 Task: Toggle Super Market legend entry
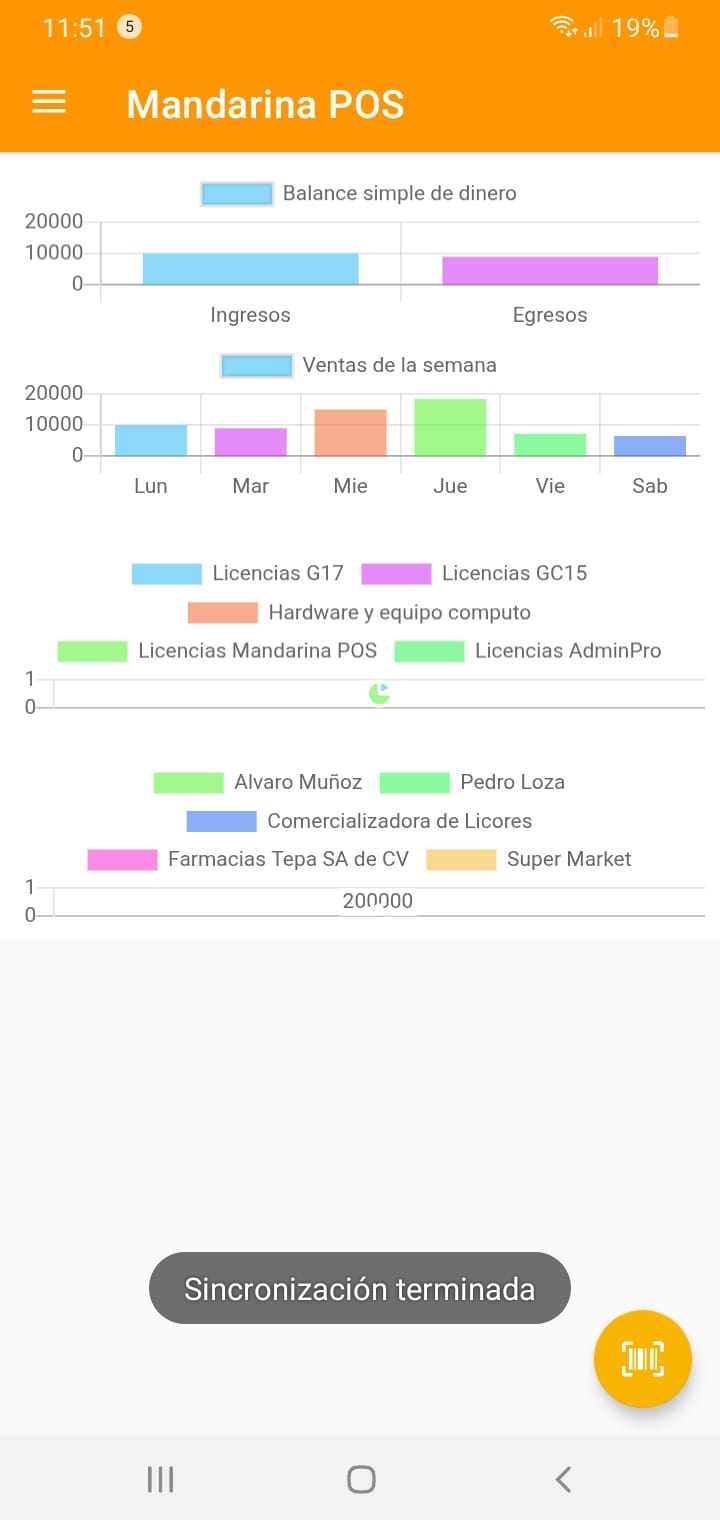[529, 859]
